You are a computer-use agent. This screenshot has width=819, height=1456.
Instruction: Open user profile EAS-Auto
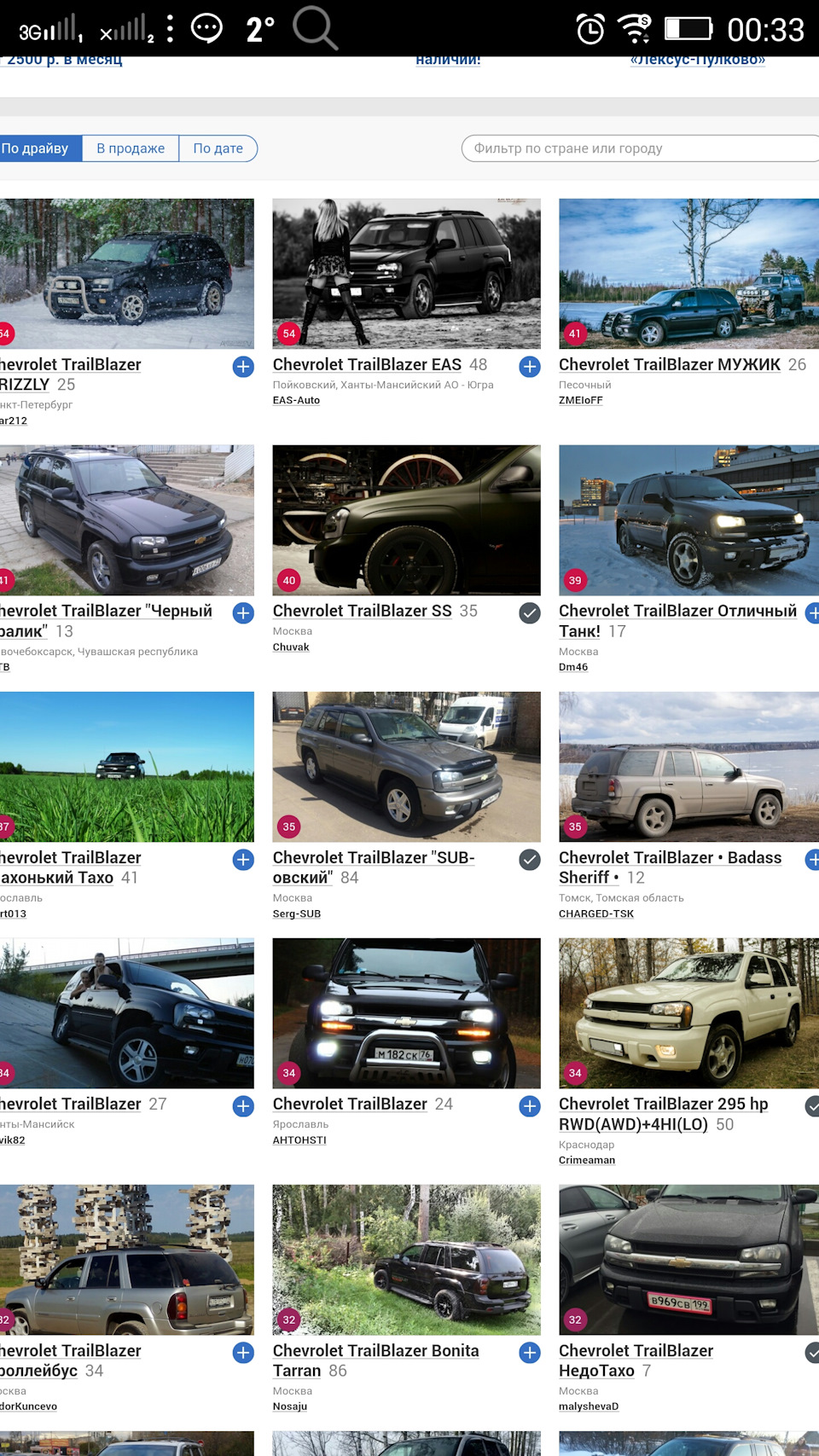pyautogui.click(x=296, y=400)
